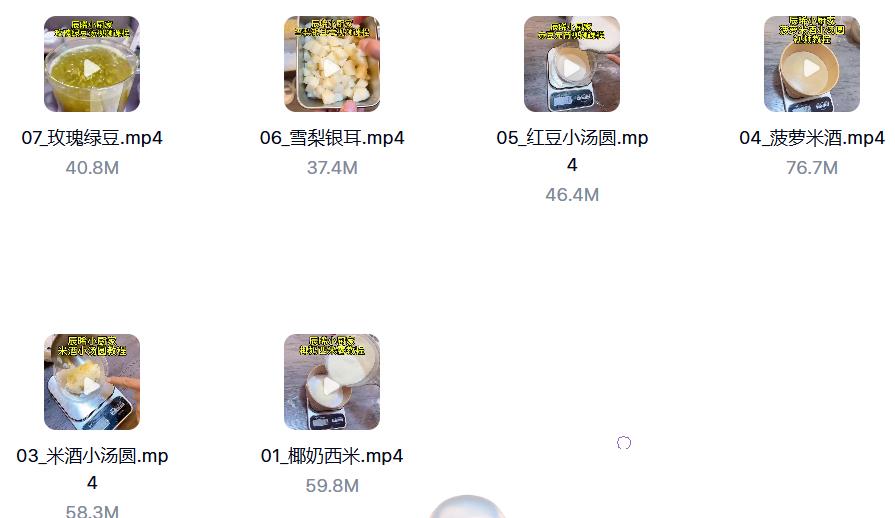Play the 07_玫瑰绿豆.mp4 video
The image size is (895, 518).
coord(91,66)
